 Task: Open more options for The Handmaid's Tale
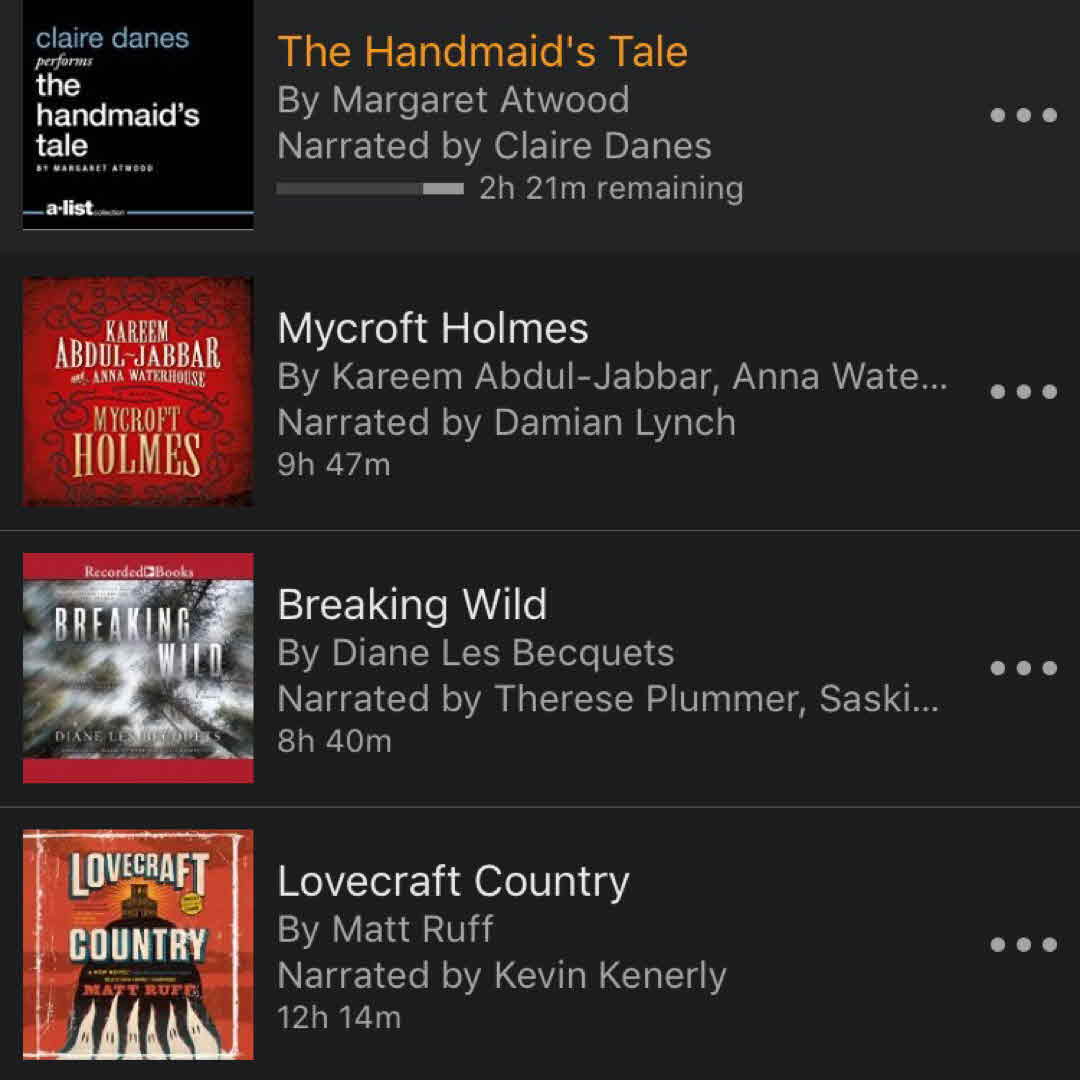pos(1023,116)
